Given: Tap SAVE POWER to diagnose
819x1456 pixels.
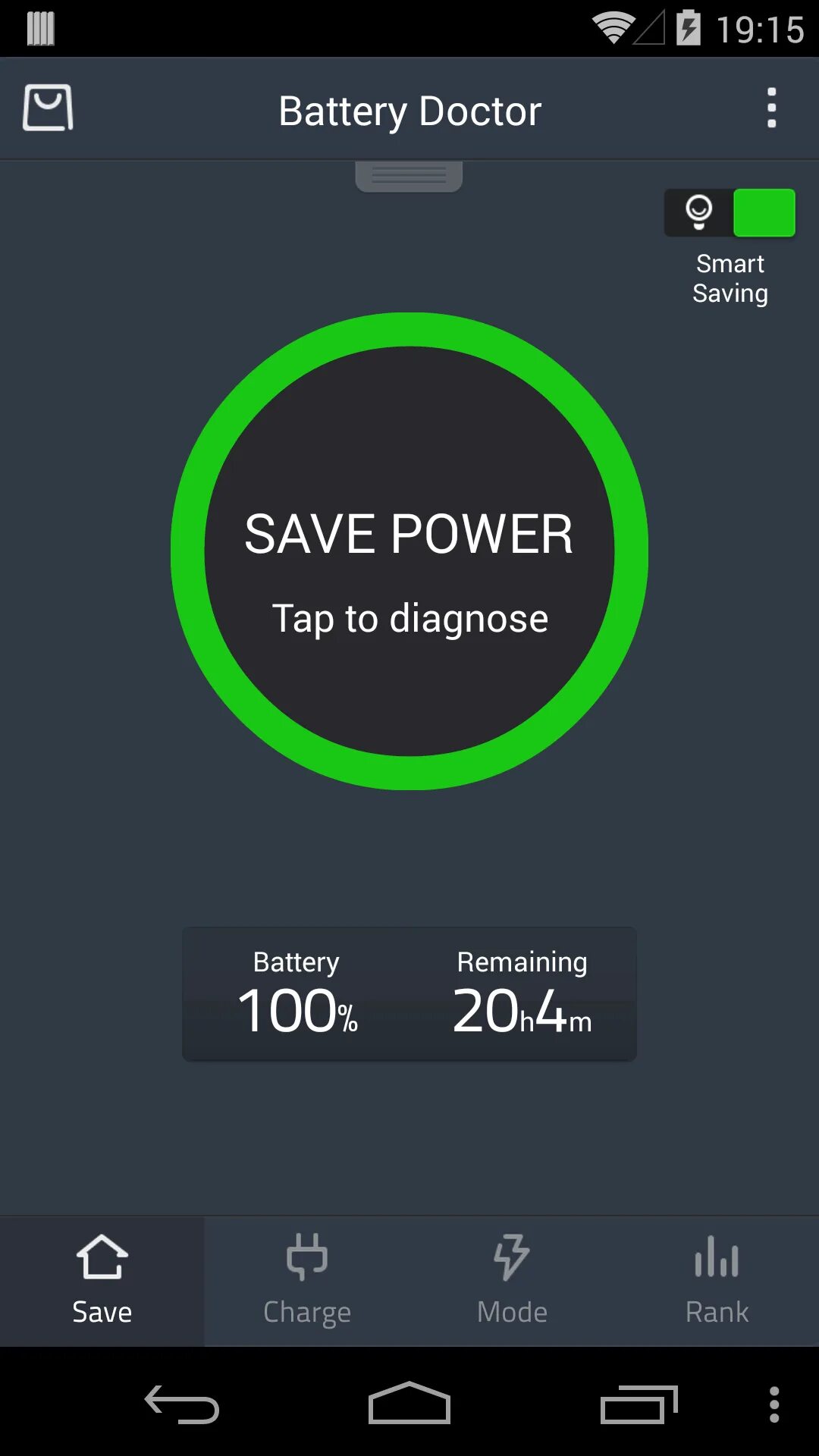Looking at the screenshot, I should (x=409, y=551).
